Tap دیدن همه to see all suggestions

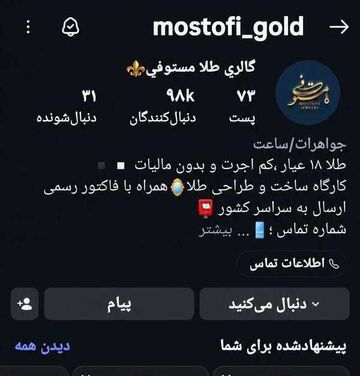click(x=42, y=346)
